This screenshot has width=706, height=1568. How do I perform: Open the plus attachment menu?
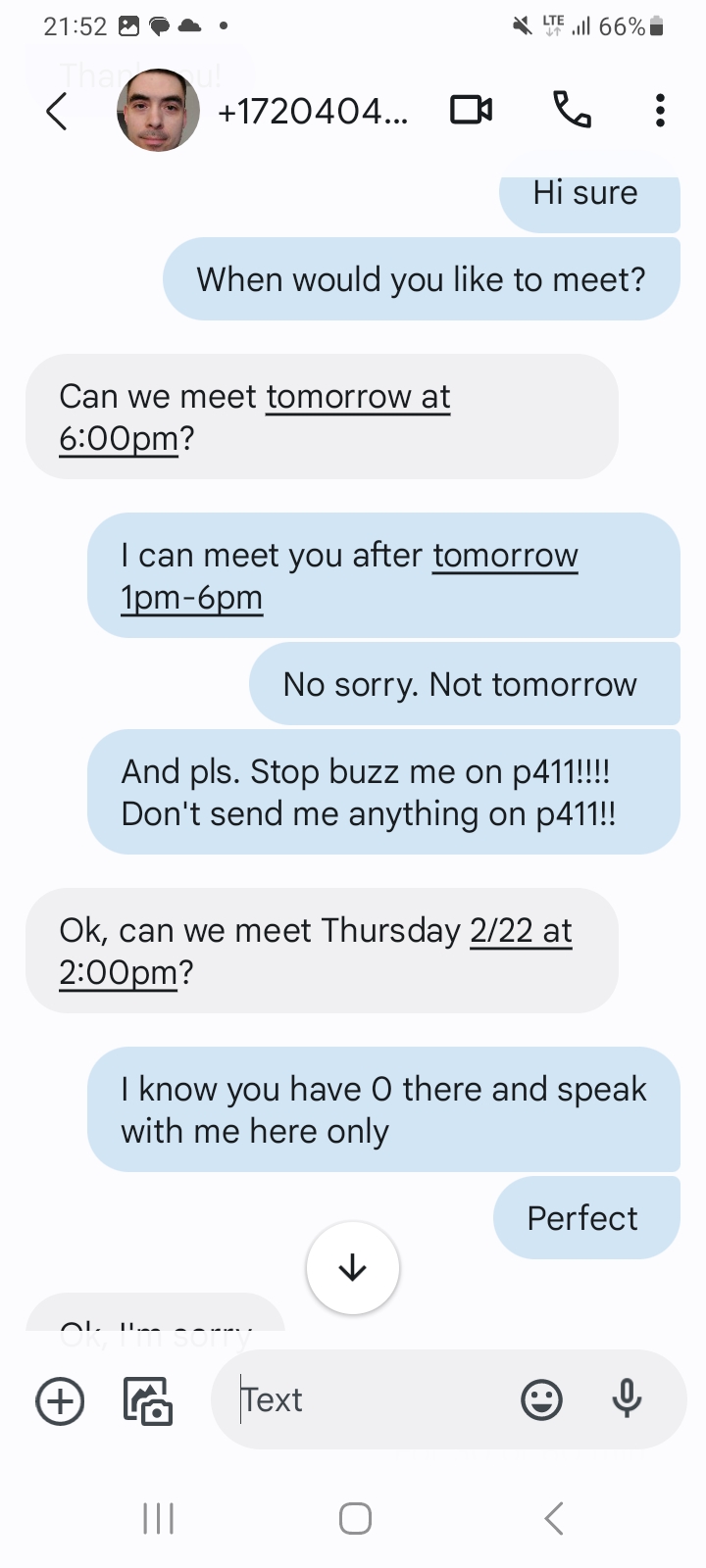pyautogui.click(x=60, y=1399)
